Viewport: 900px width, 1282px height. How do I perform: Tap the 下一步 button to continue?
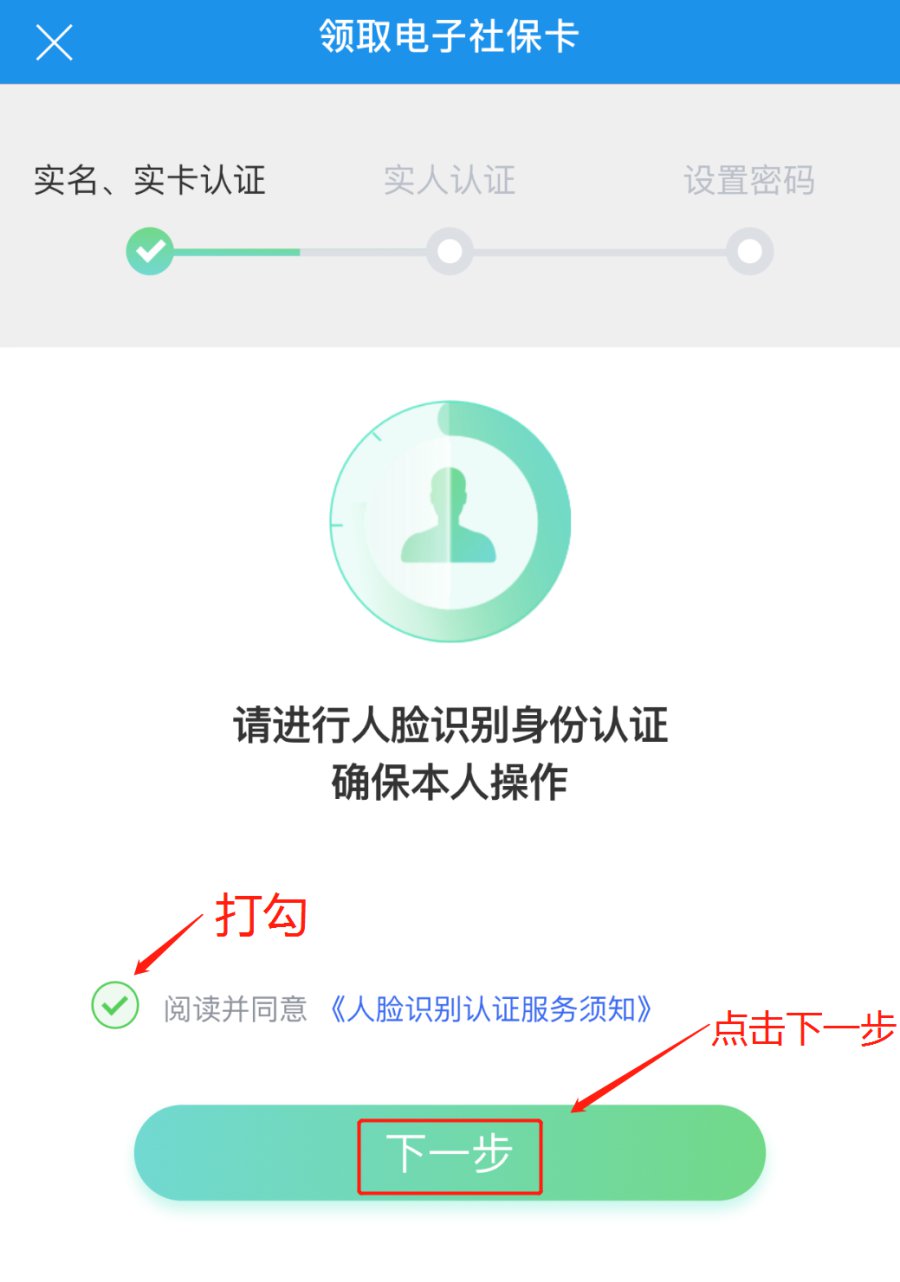click(449, 1154)
